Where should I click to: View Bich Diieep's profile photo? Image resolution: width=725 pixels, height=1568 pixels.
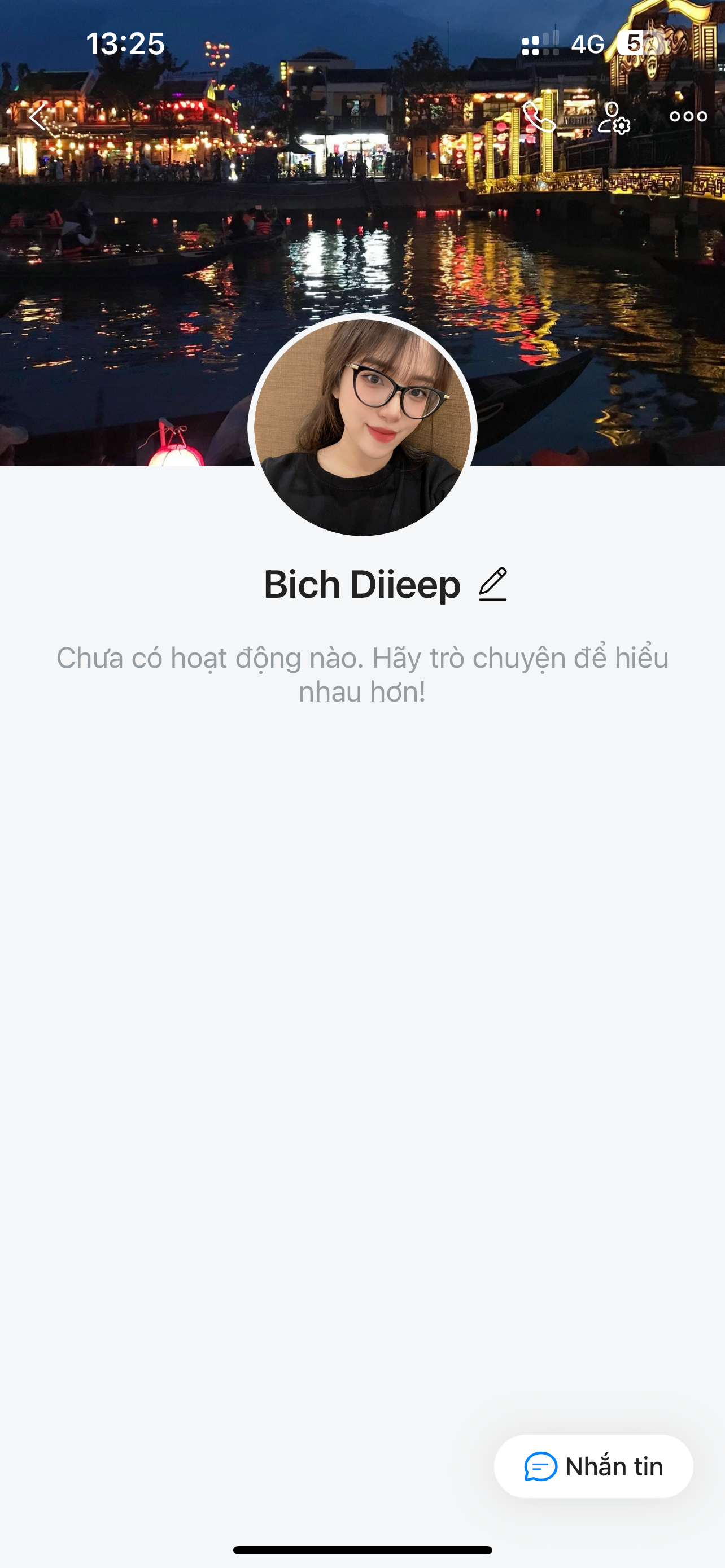pos(362,426)
